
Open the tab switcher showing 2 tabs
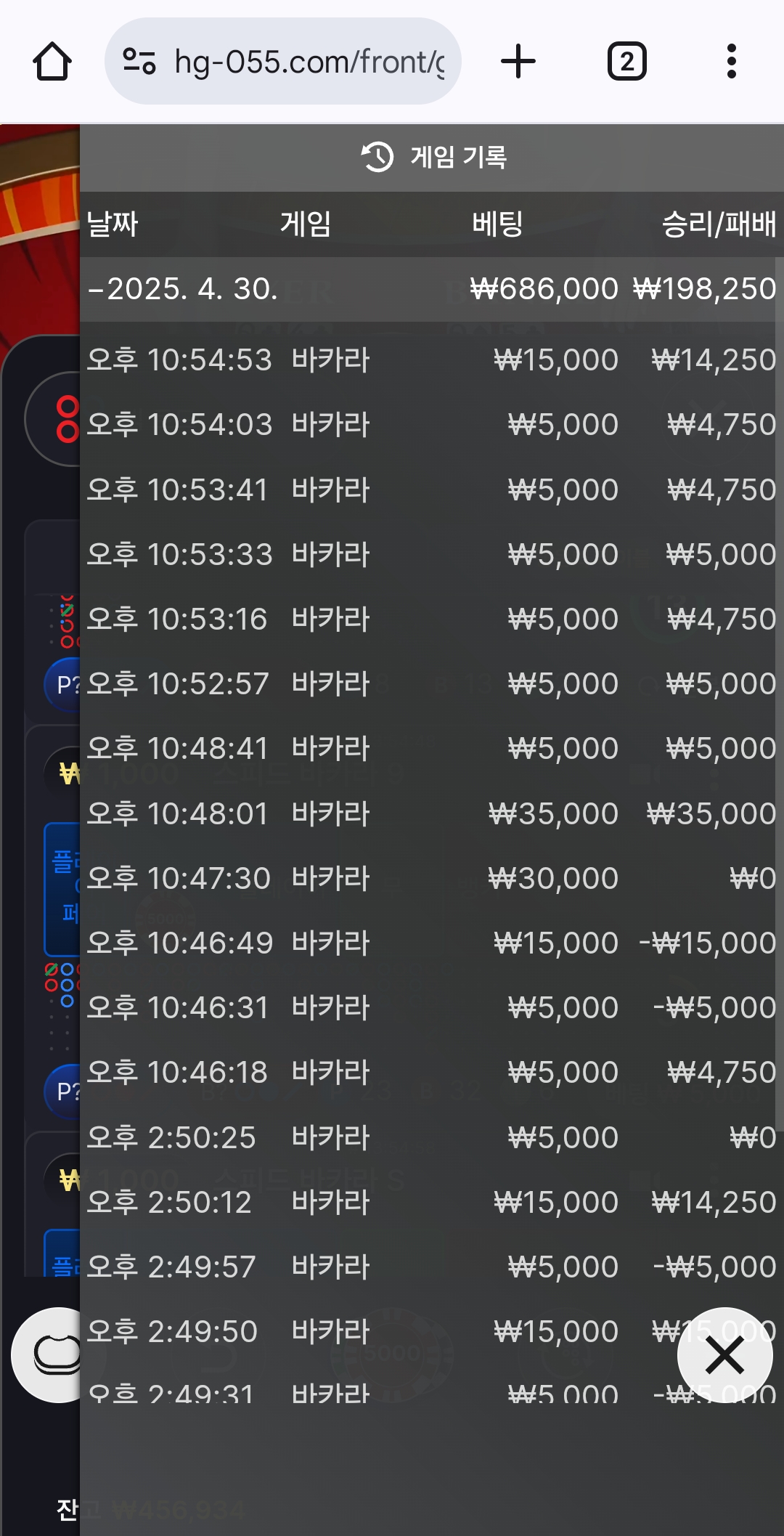[627, 62]
